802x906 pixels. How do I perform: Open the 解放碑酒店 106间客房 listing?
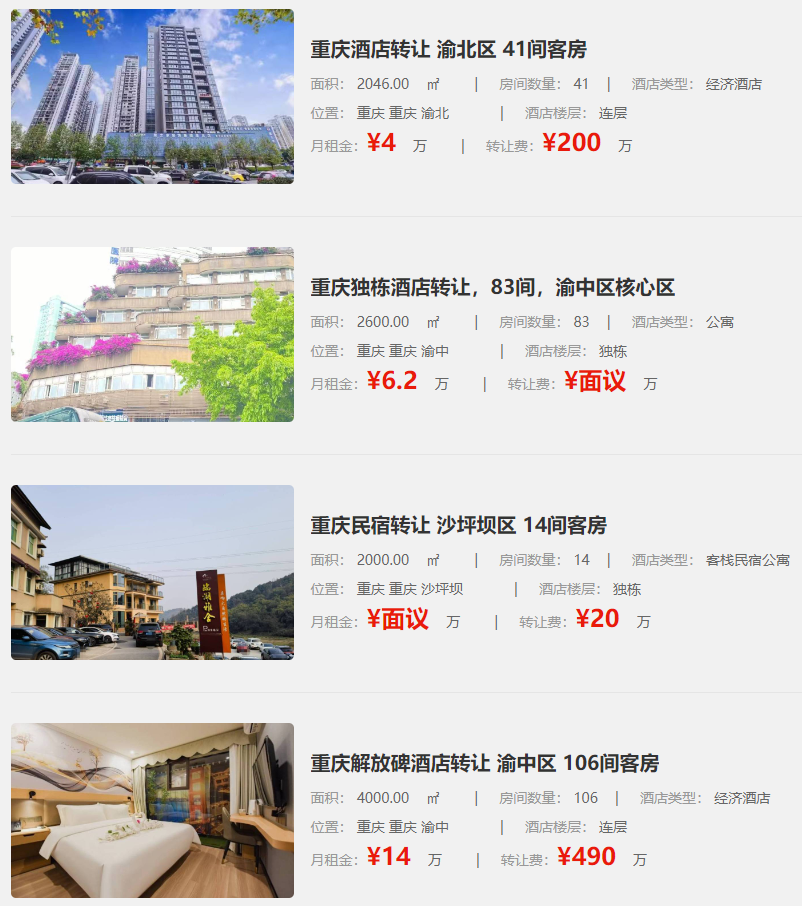(484, 764)
